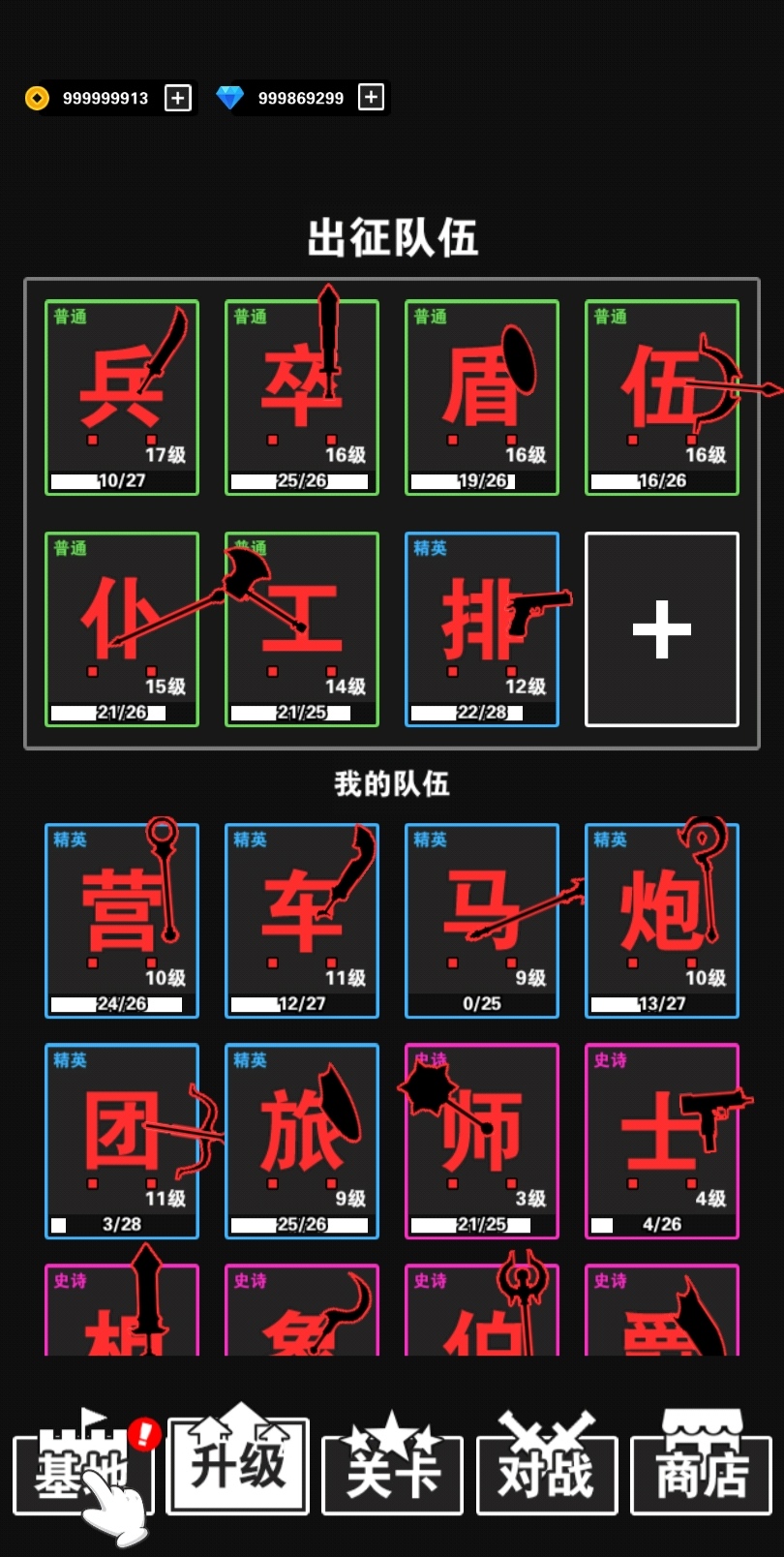
Task: Select the 兵 card in the expedition team
Action: click(122, 398)
